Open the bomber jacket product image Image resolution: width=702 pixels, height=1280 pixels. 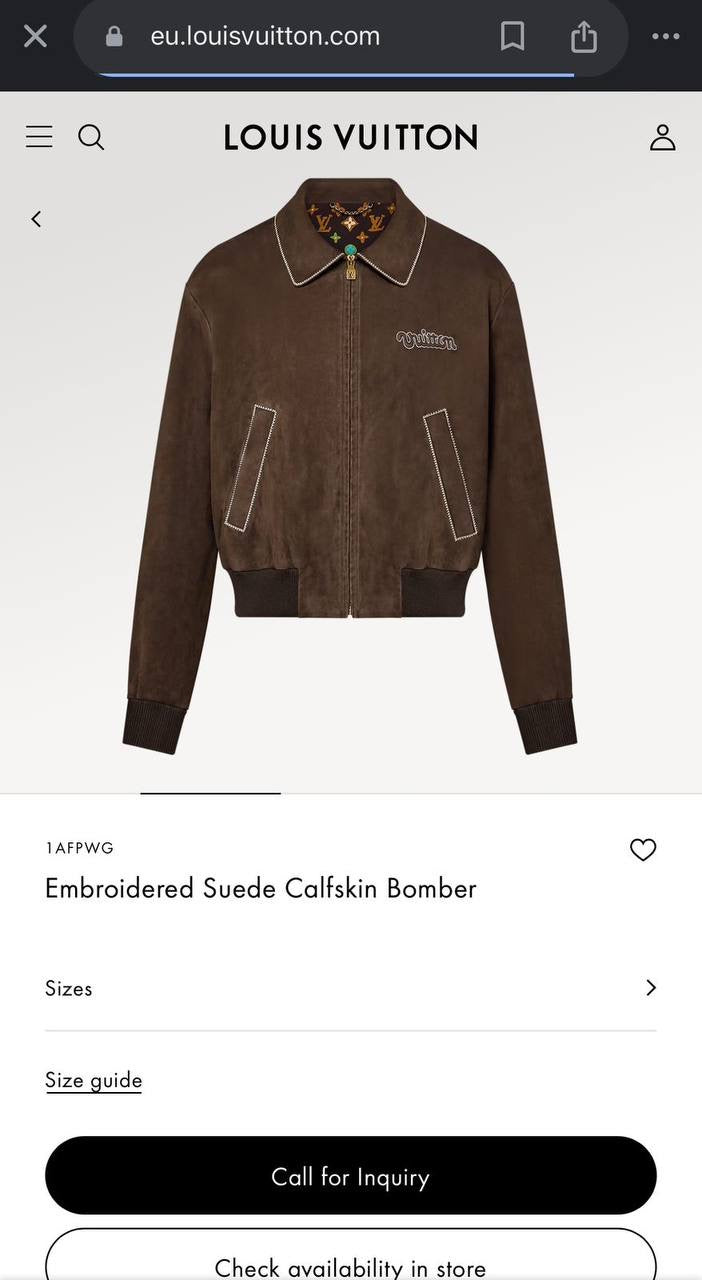pyautogui.click(x=350, y=460)
